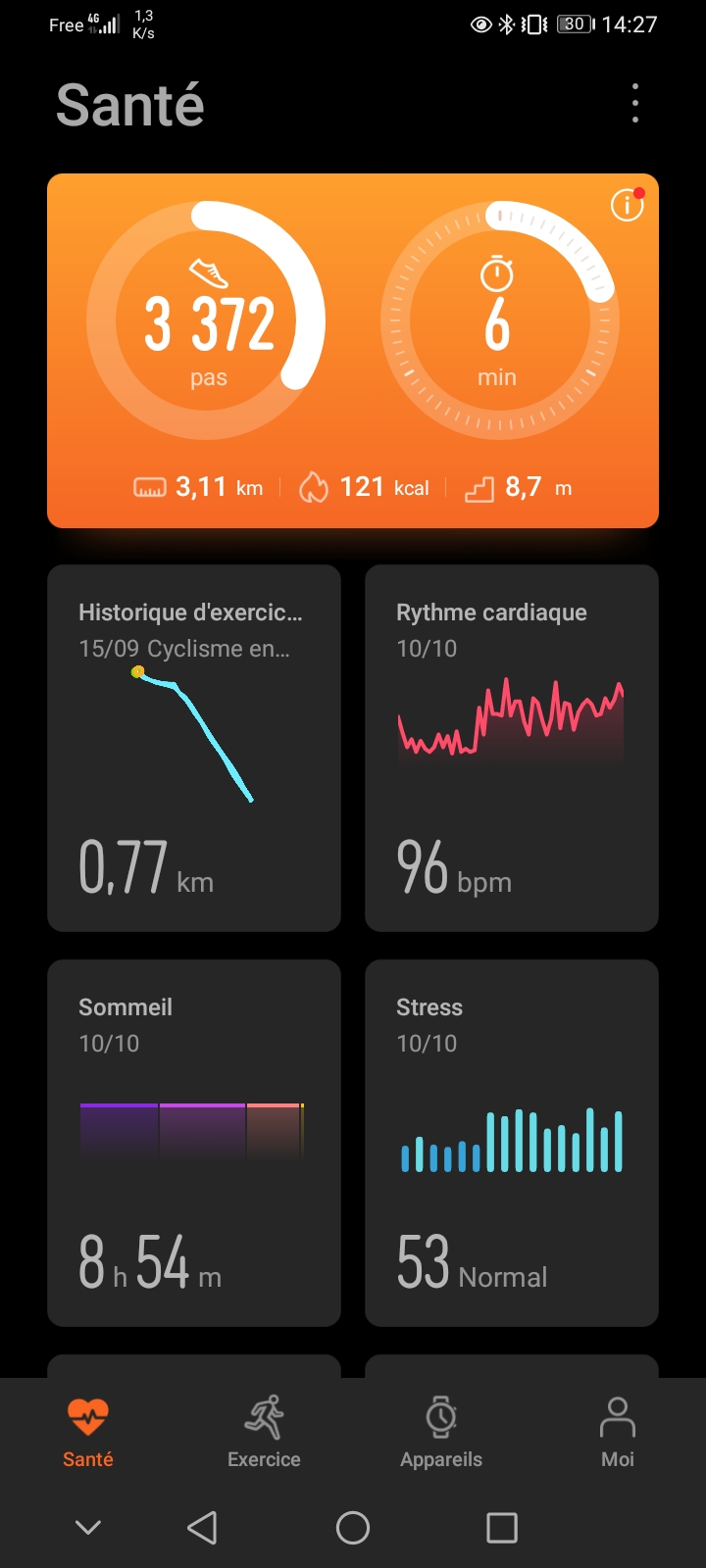Open the Santé overflow menu icon
Screen dimensions: 706x1568
[x=634, y=102]
